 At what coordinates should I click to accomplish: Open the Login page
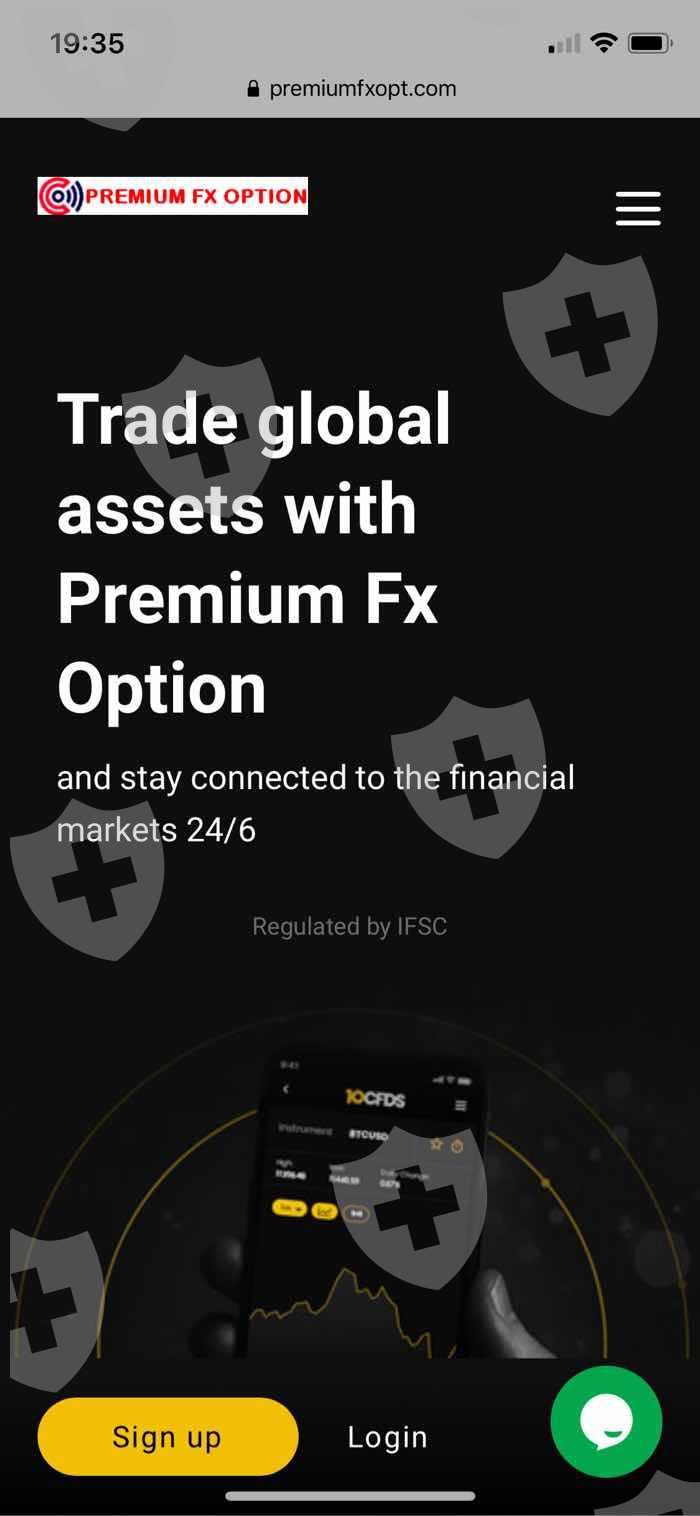(387, 1437)
